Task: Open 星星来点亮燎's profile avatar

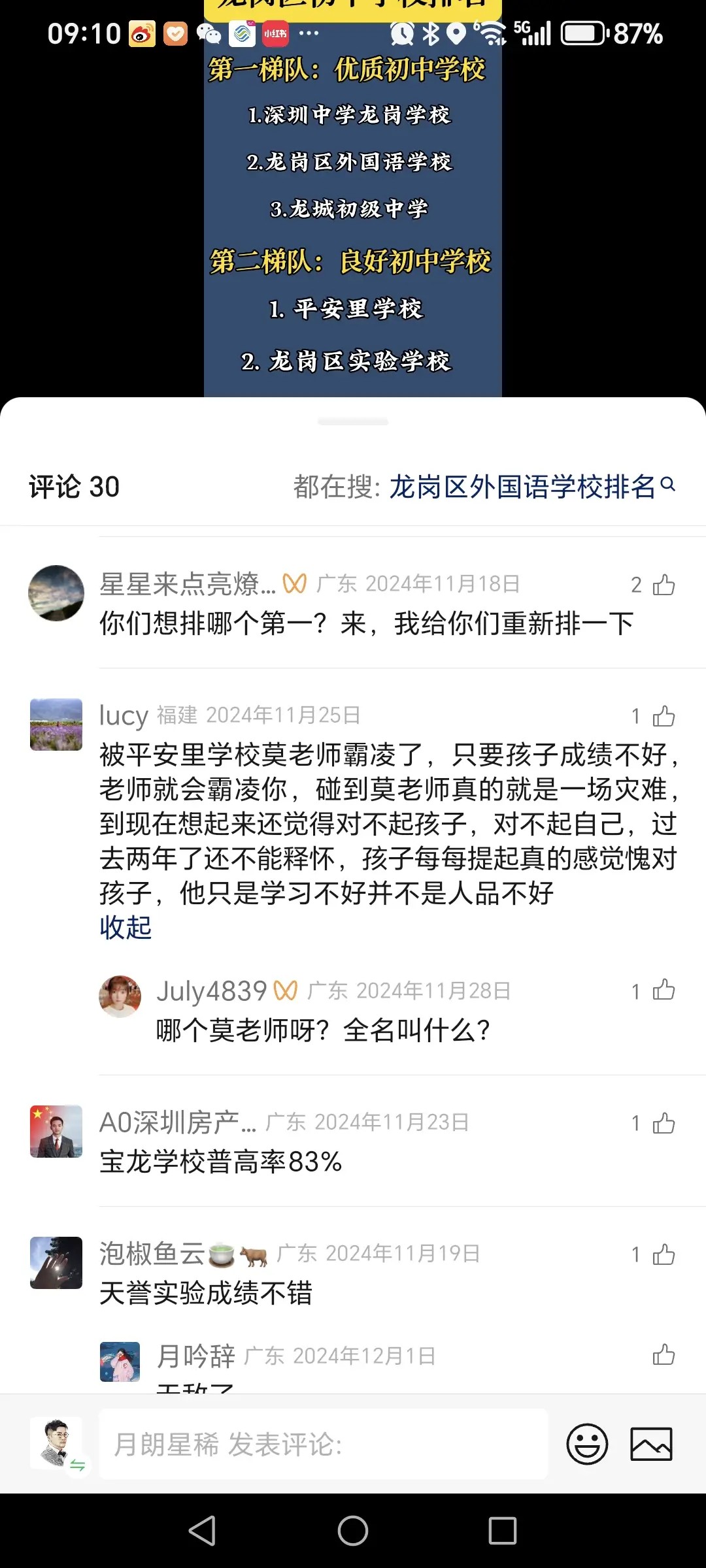Action: point(56,593)
